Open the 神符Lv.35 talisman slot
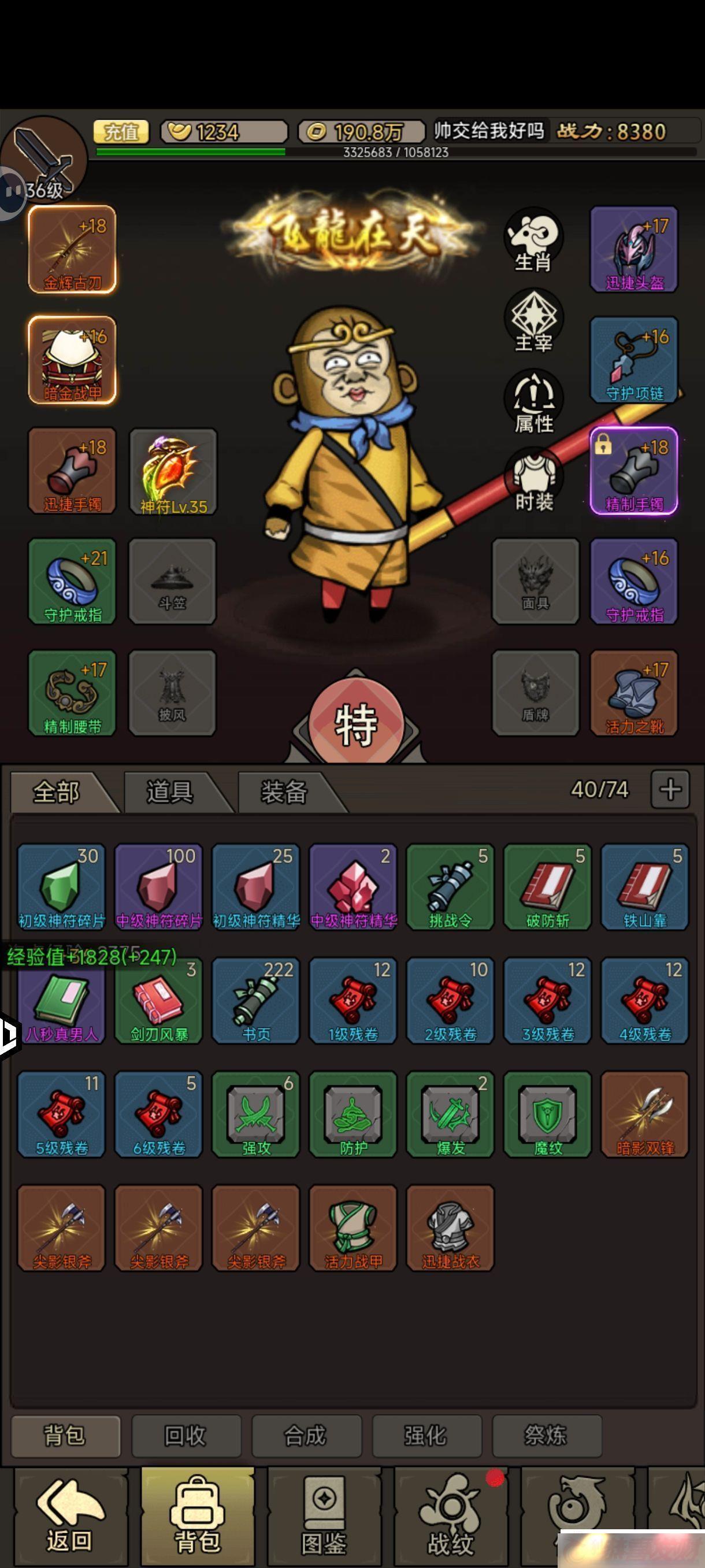The width and height of the screenshot is (705, 1568). tap(173, 472)
